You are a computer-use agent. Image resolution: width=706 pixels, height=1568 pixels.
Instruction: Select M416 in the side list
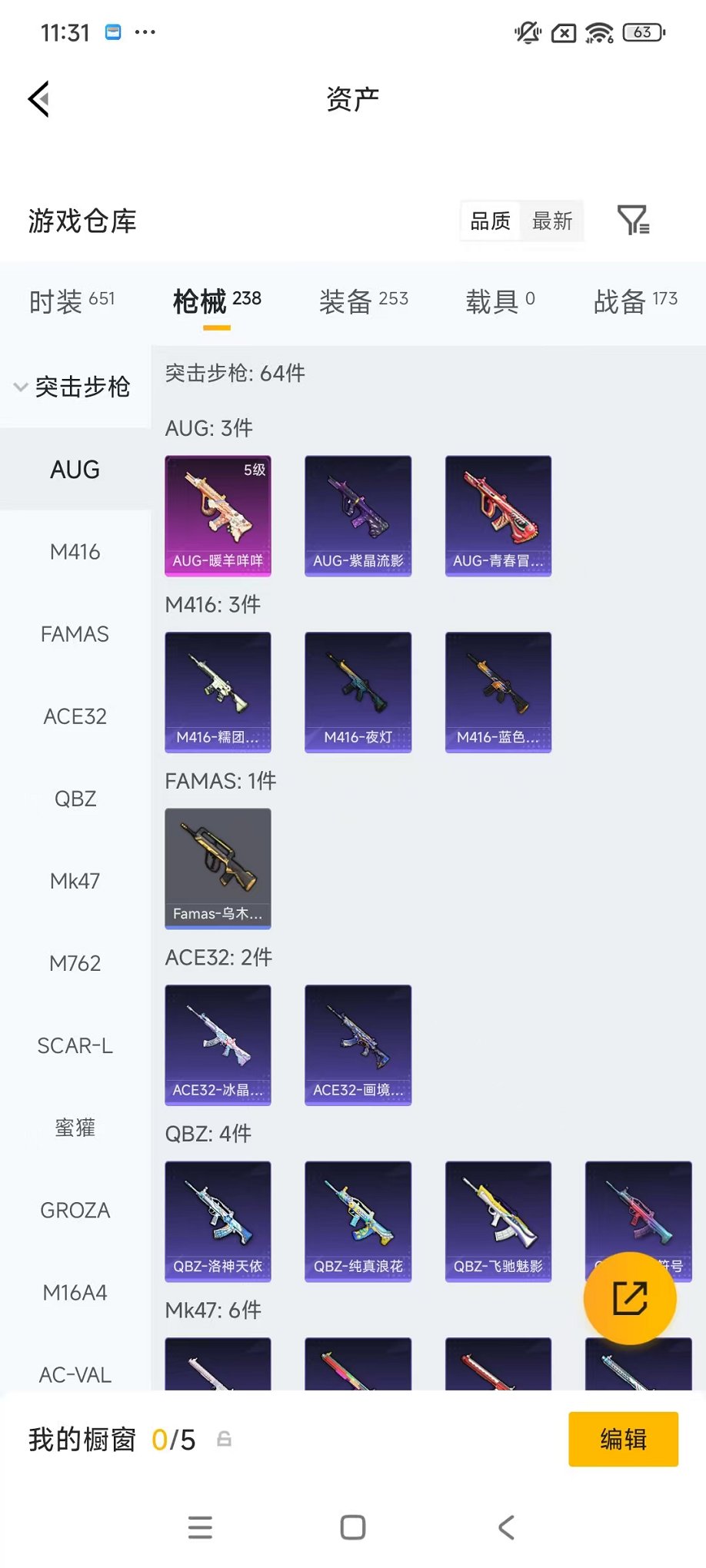(75, 552)
